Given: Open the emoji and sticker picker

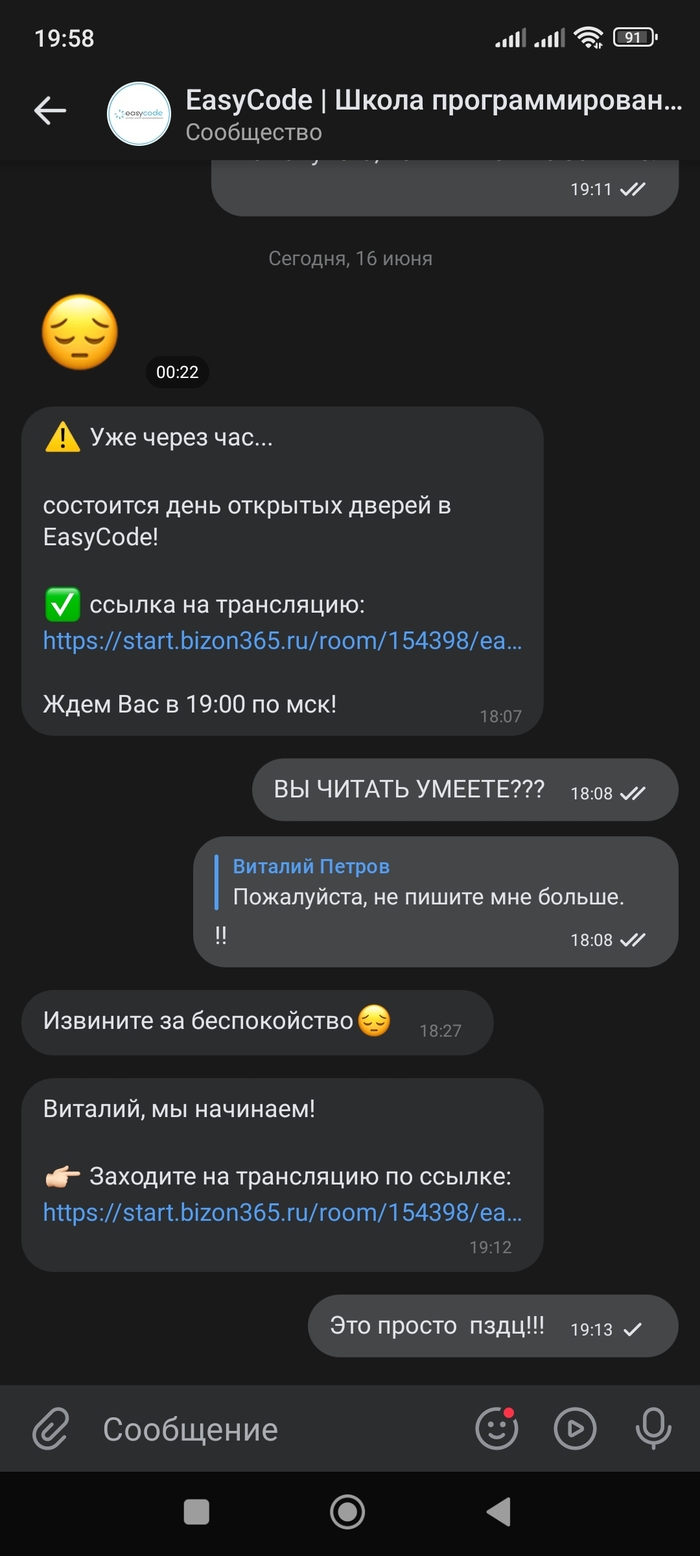Looking at the screenshot, I should point(496,1429).
